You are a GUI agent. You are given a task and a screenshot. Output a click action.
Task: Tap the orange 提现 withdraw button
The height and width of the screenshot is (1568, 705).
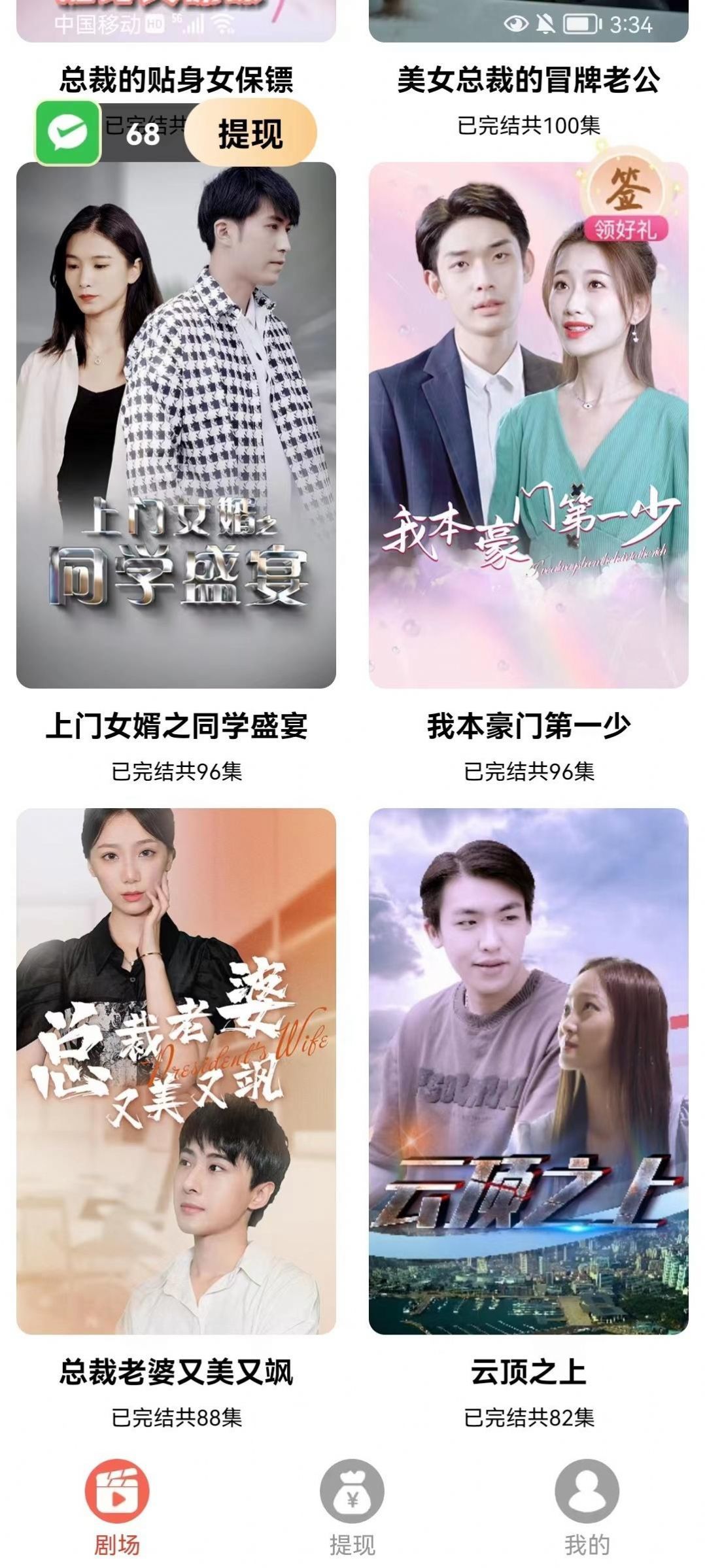pyautogui.click(x=250, y=131)
